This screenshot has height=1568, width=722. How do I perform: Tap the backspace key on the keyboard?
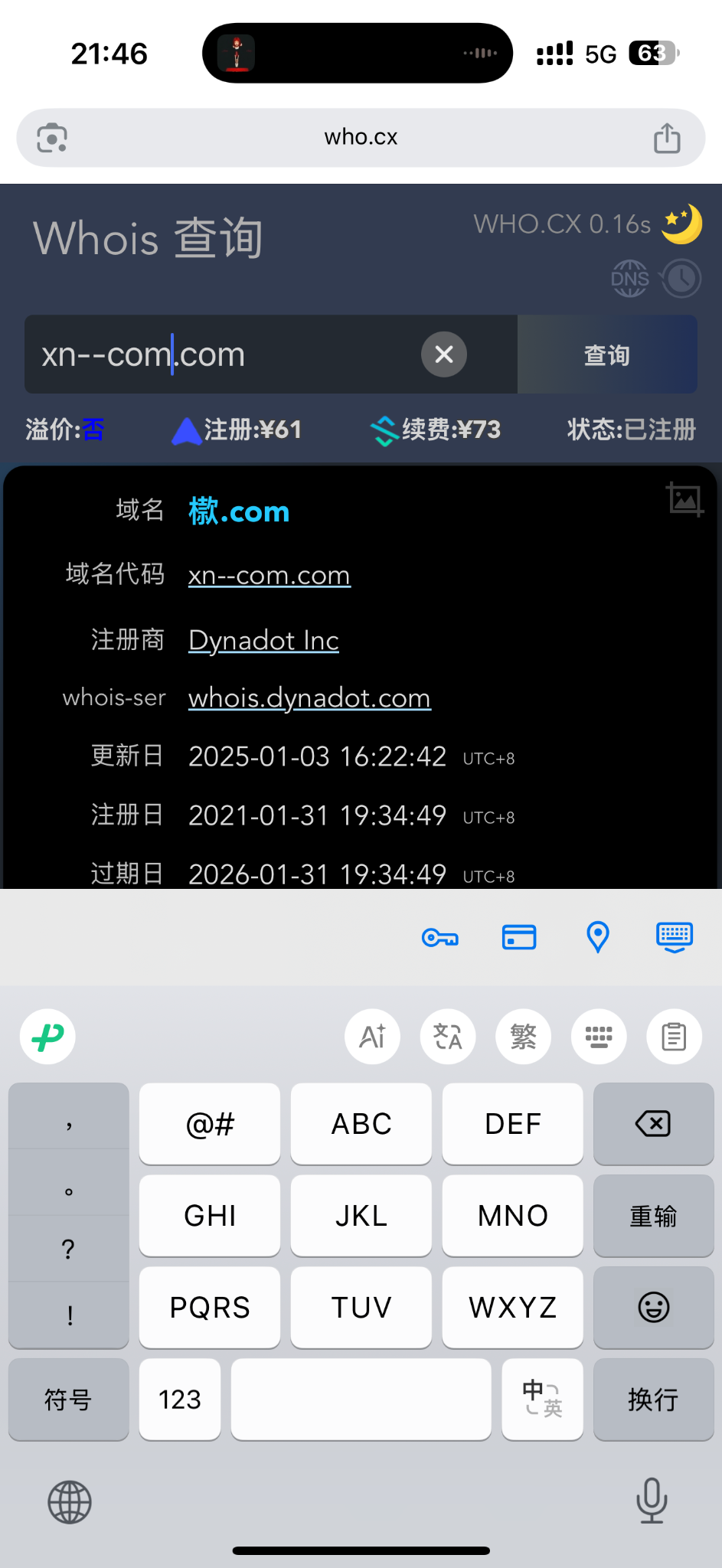coord(653,1124)
